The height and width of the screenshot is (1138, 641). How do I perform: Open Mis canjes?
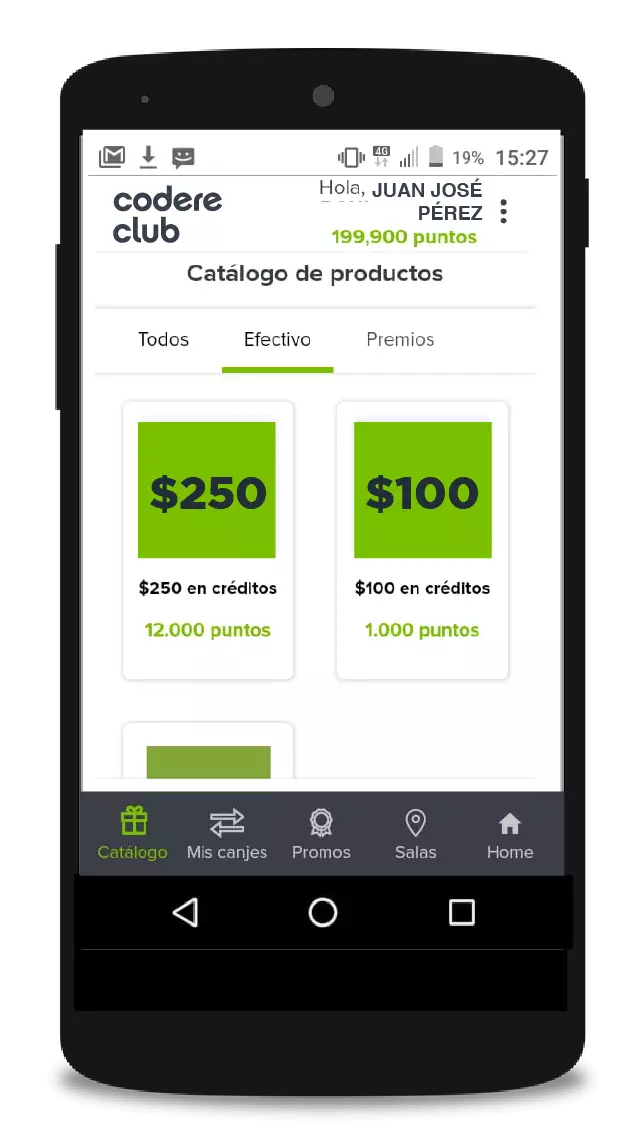226,834
